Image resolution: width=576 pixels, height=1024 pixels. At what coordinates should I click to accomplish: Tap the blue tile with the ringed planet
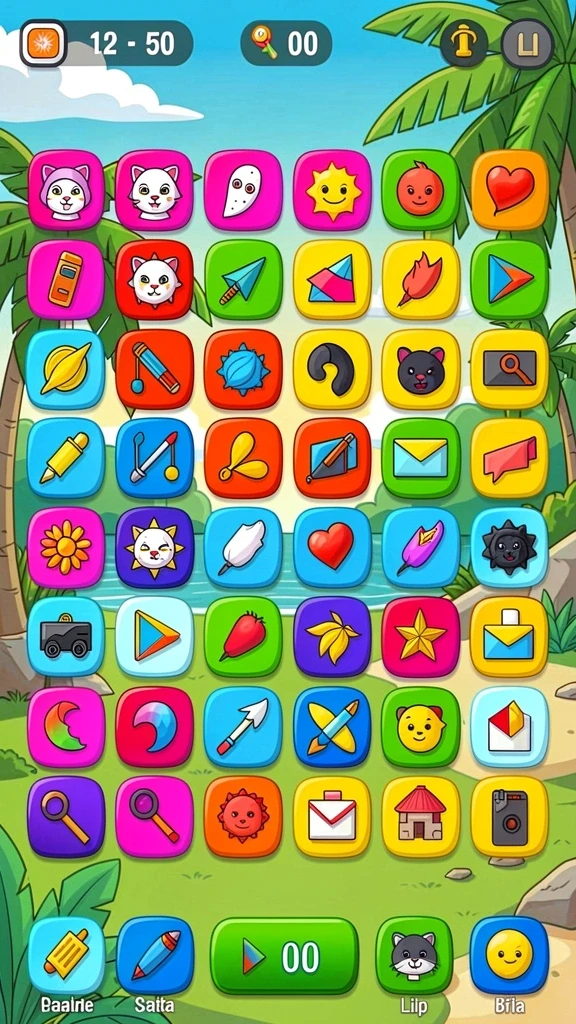66,369
